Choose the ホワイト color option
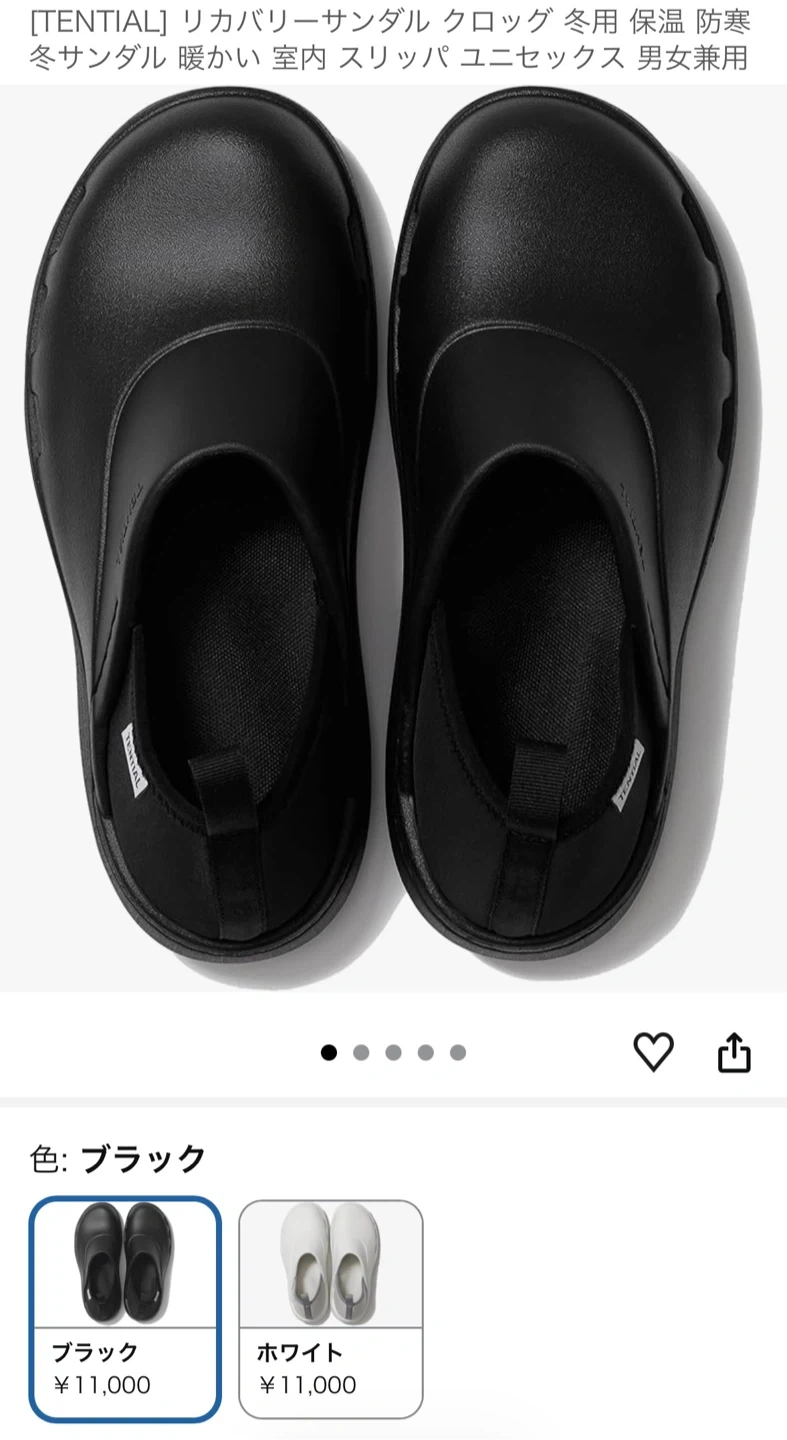This screenshot has height=1440, width=787. point(331,1309)
